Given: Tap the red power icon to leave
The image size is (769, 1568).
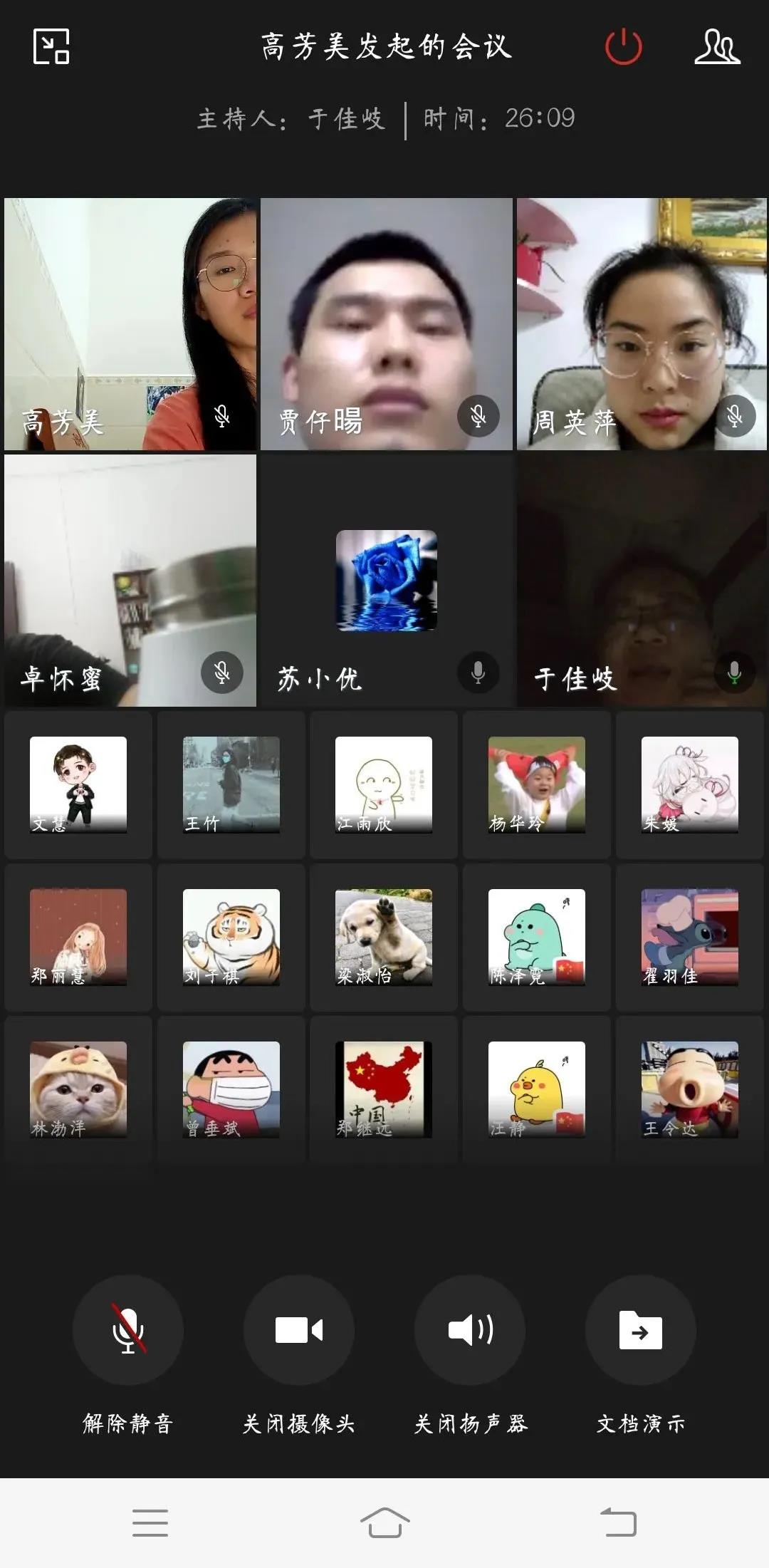Looking at the screenshot, I should [x=623, y=47].
